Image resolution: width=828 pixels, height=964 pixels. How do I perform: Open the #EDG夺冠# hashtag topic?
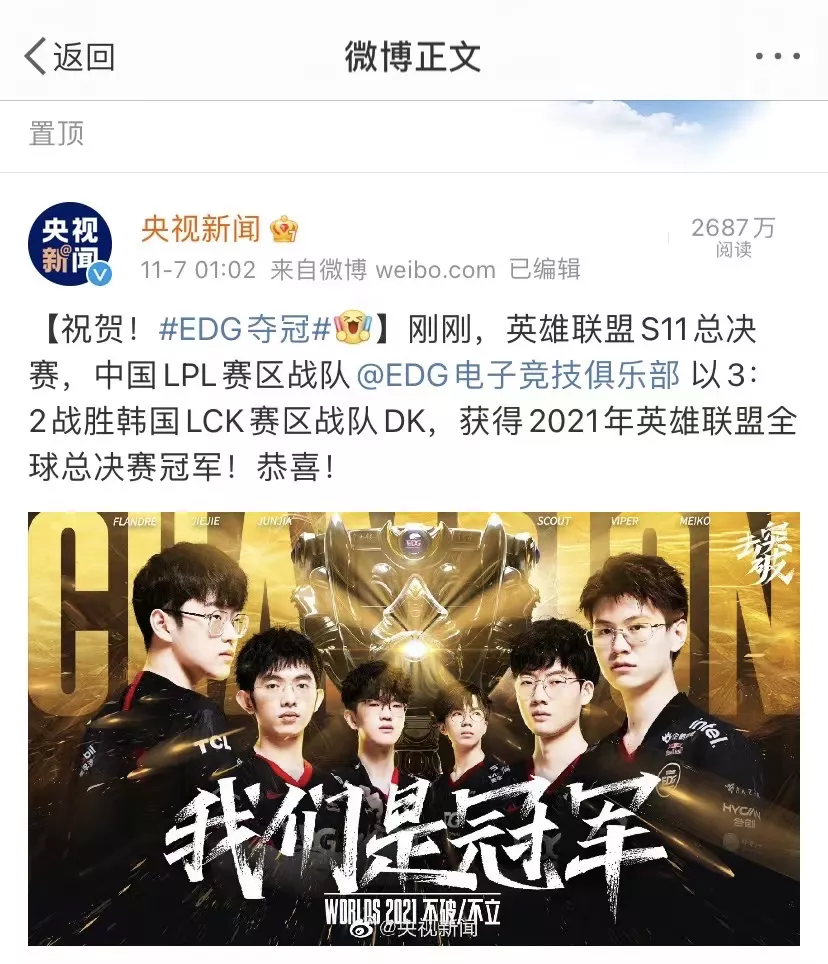coord(245,327)
